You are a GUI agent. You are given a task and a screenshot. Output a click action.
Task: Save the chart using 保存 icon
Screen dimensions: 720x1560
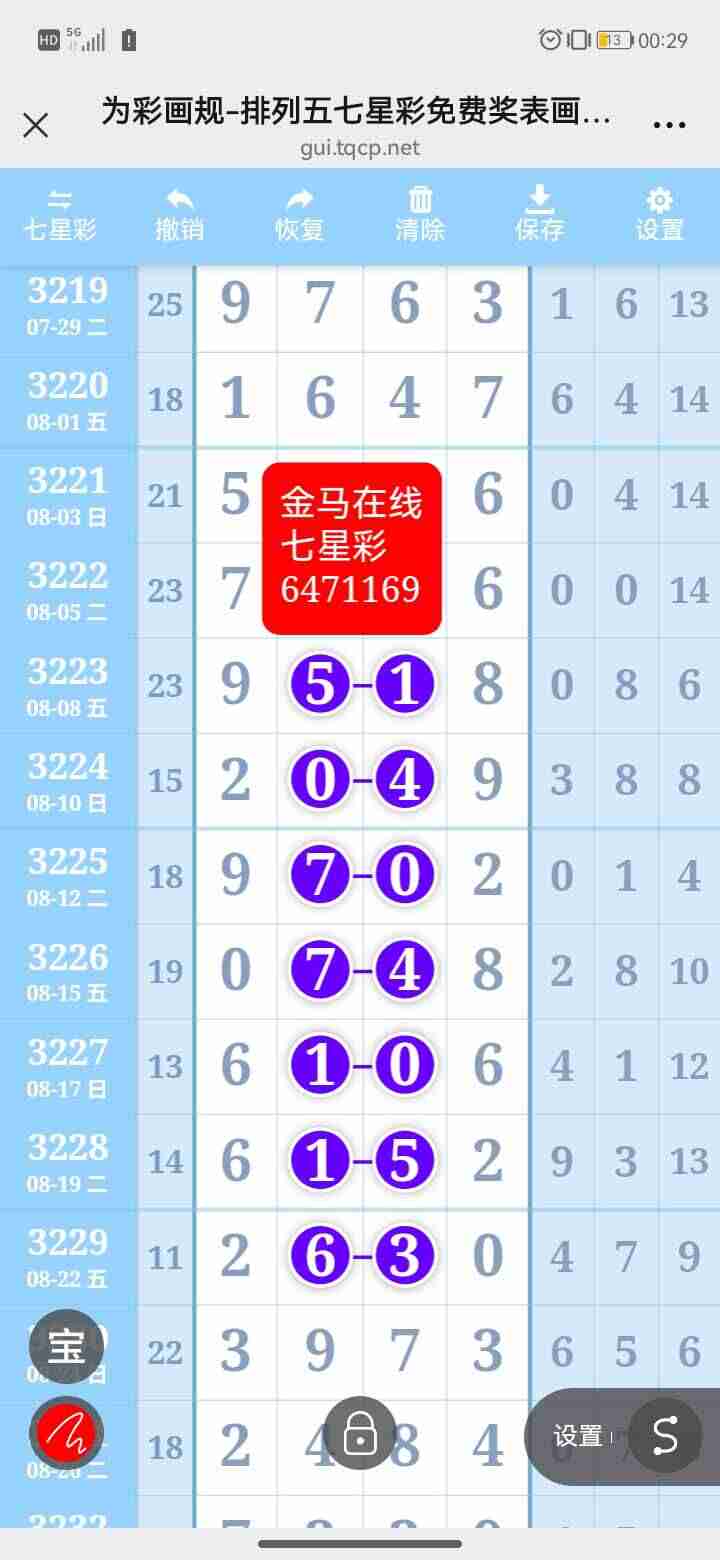pos(539,213)
